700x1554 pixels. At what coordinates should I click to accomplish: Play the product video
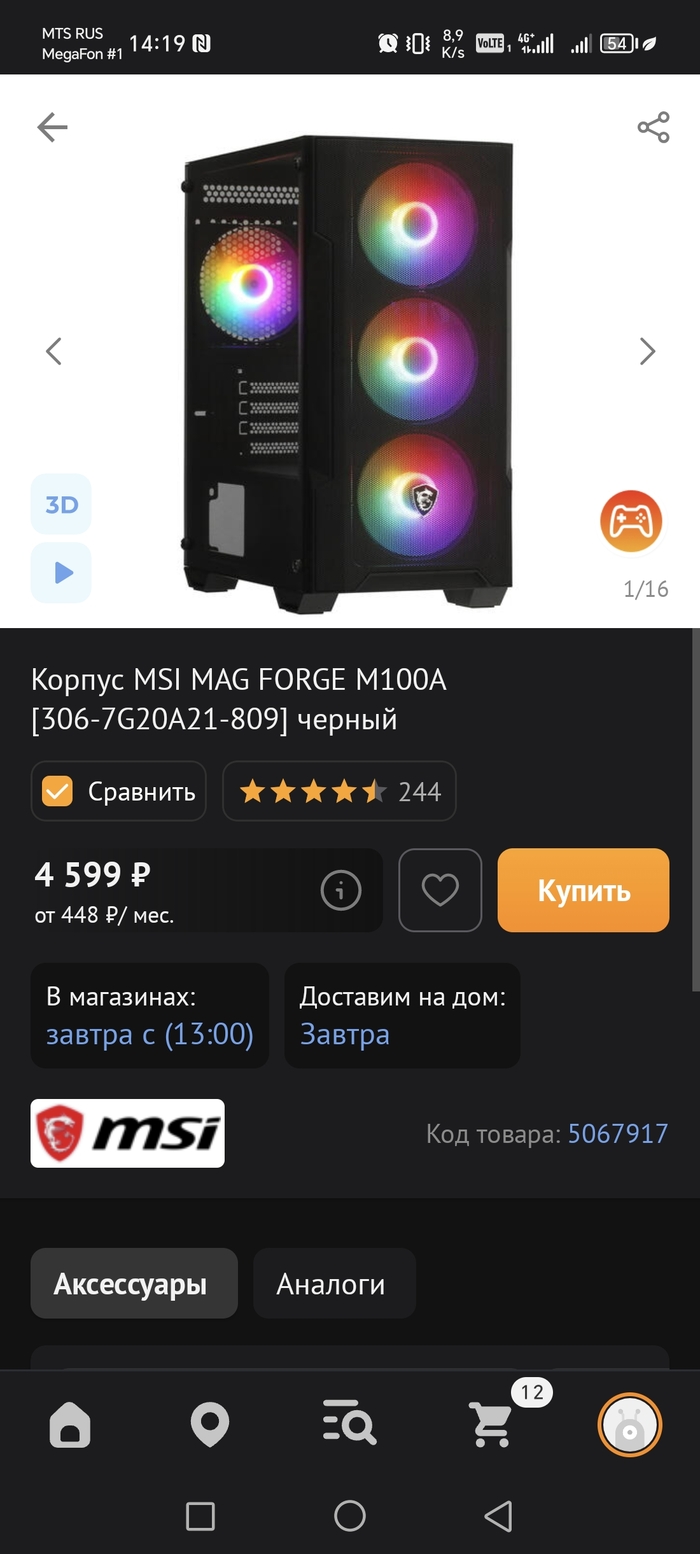(x=61, y=573)
